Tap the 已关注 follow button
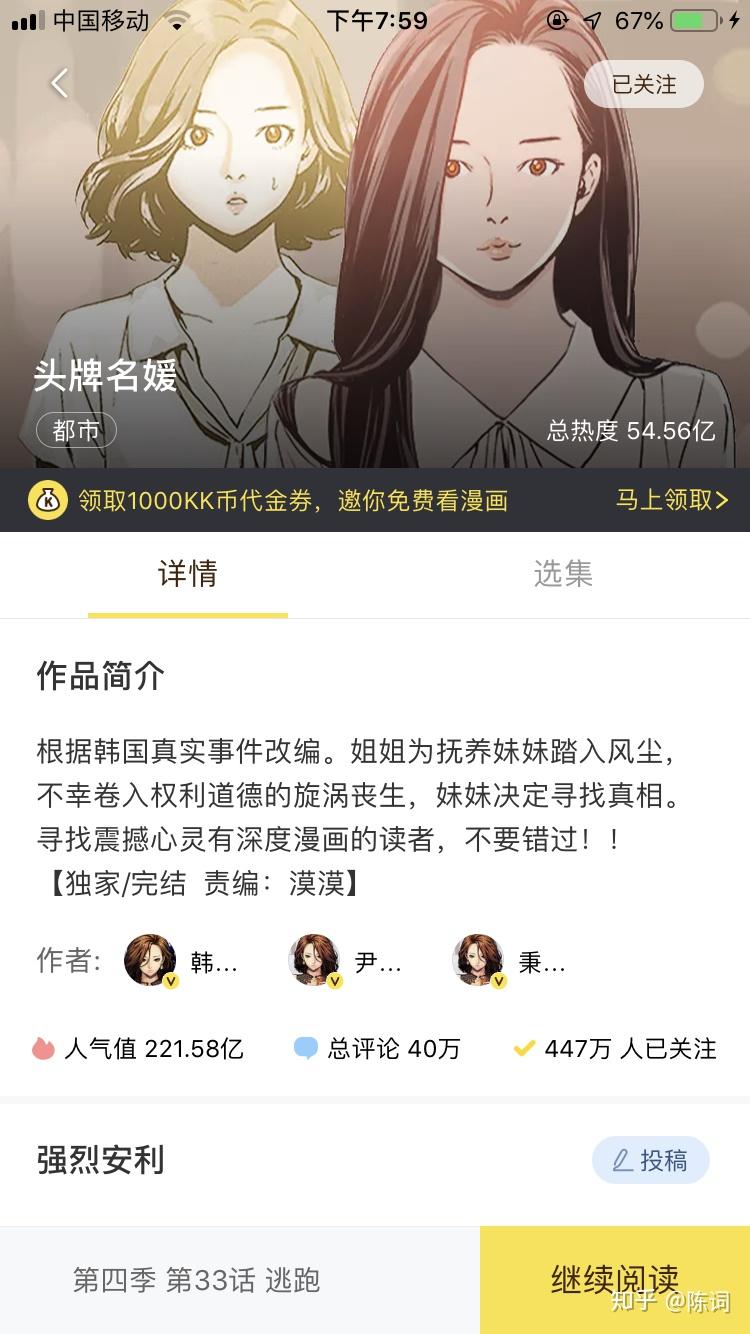Screen dimensions: 750x1334 tap(644, 85)
